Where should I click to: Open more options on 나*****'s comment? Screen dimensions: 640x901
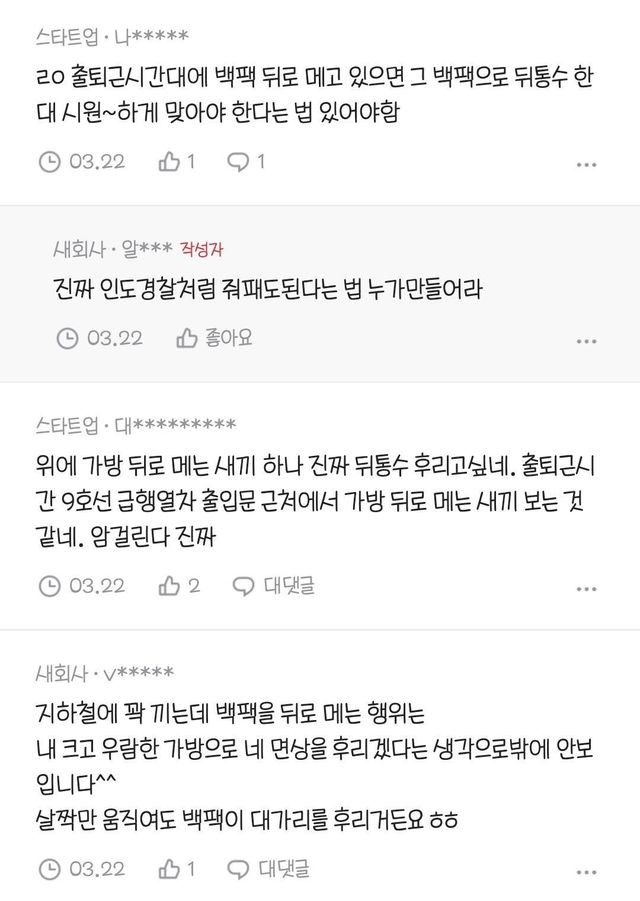(x=587, y=163)
